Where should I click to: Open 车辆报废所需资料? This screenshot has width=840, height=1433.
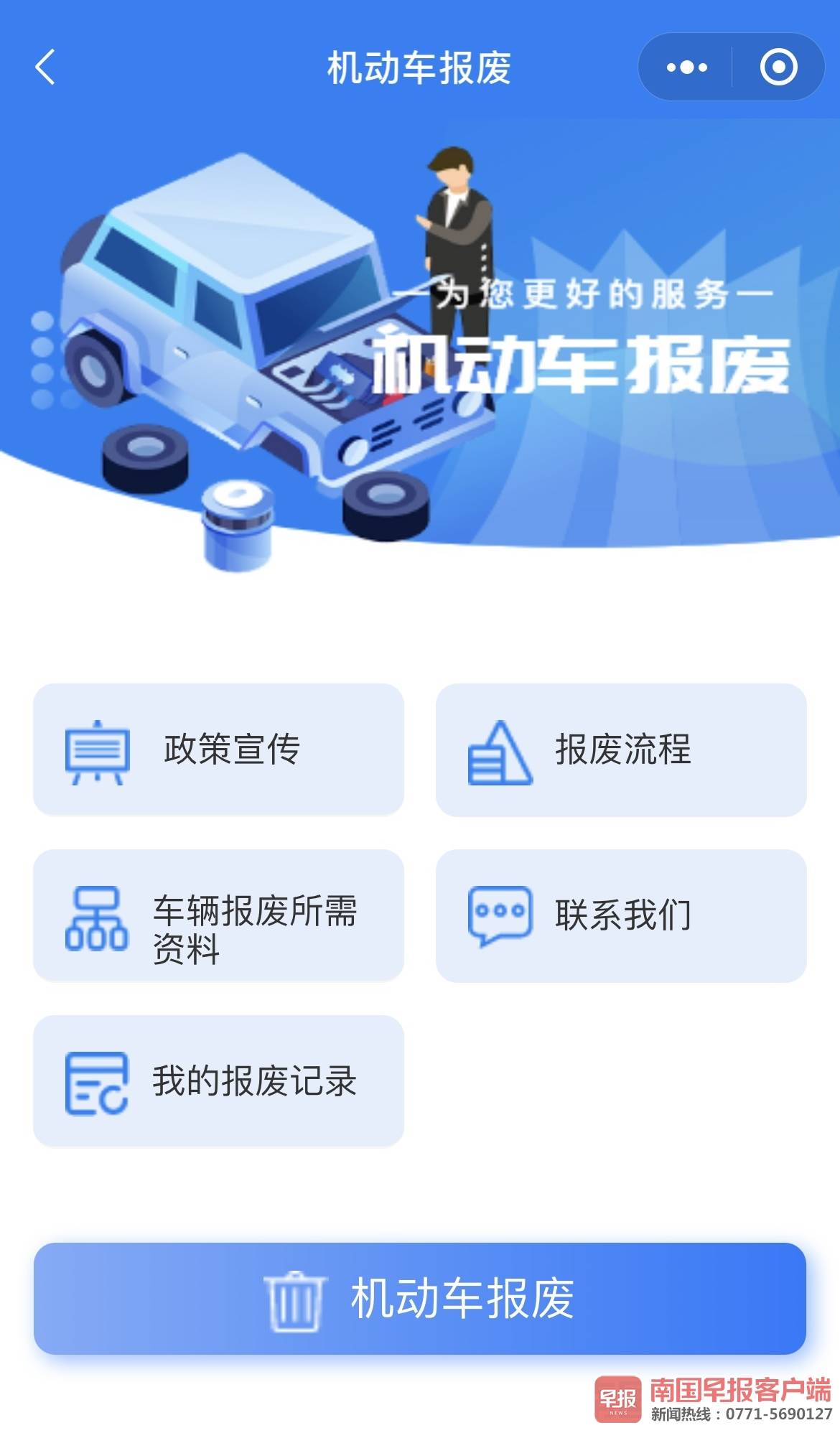tap(218, 915)
